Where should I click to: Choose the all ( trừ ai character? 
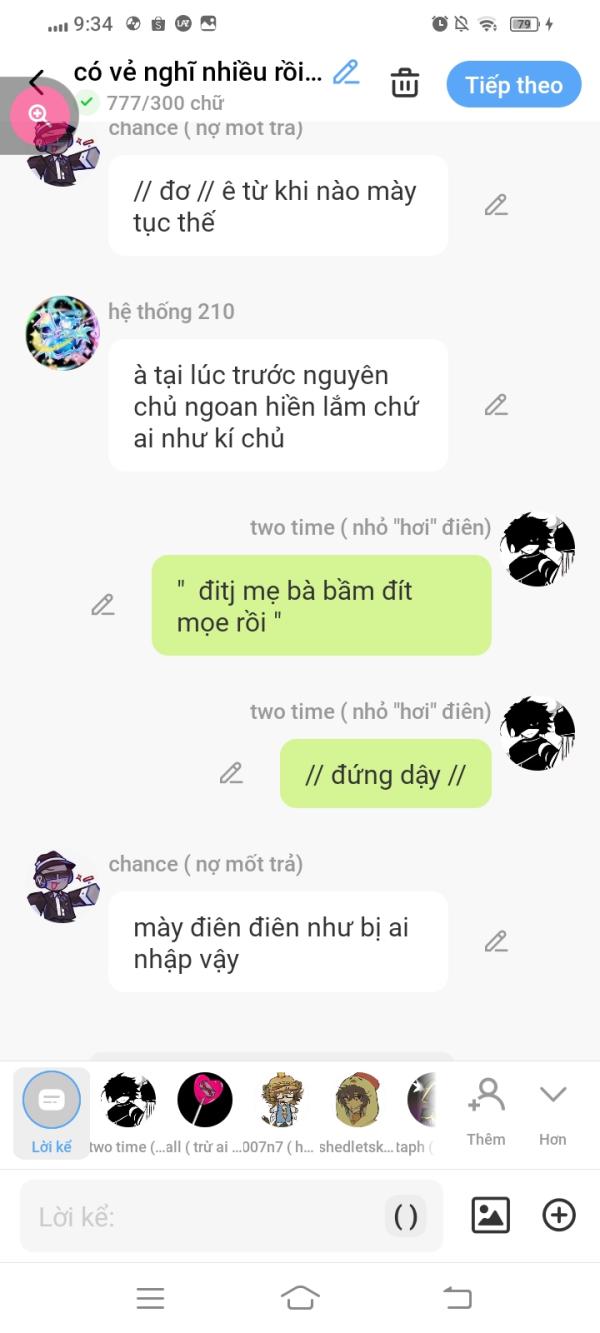click(x=205, y=1101)
